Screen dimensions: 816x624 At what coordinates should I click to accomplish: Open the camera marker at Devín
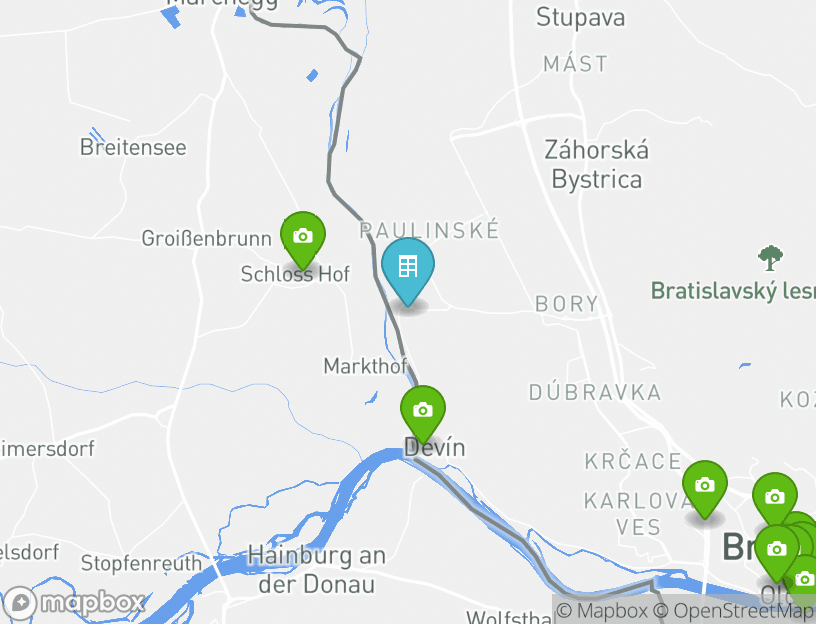[x=423, y=410]
